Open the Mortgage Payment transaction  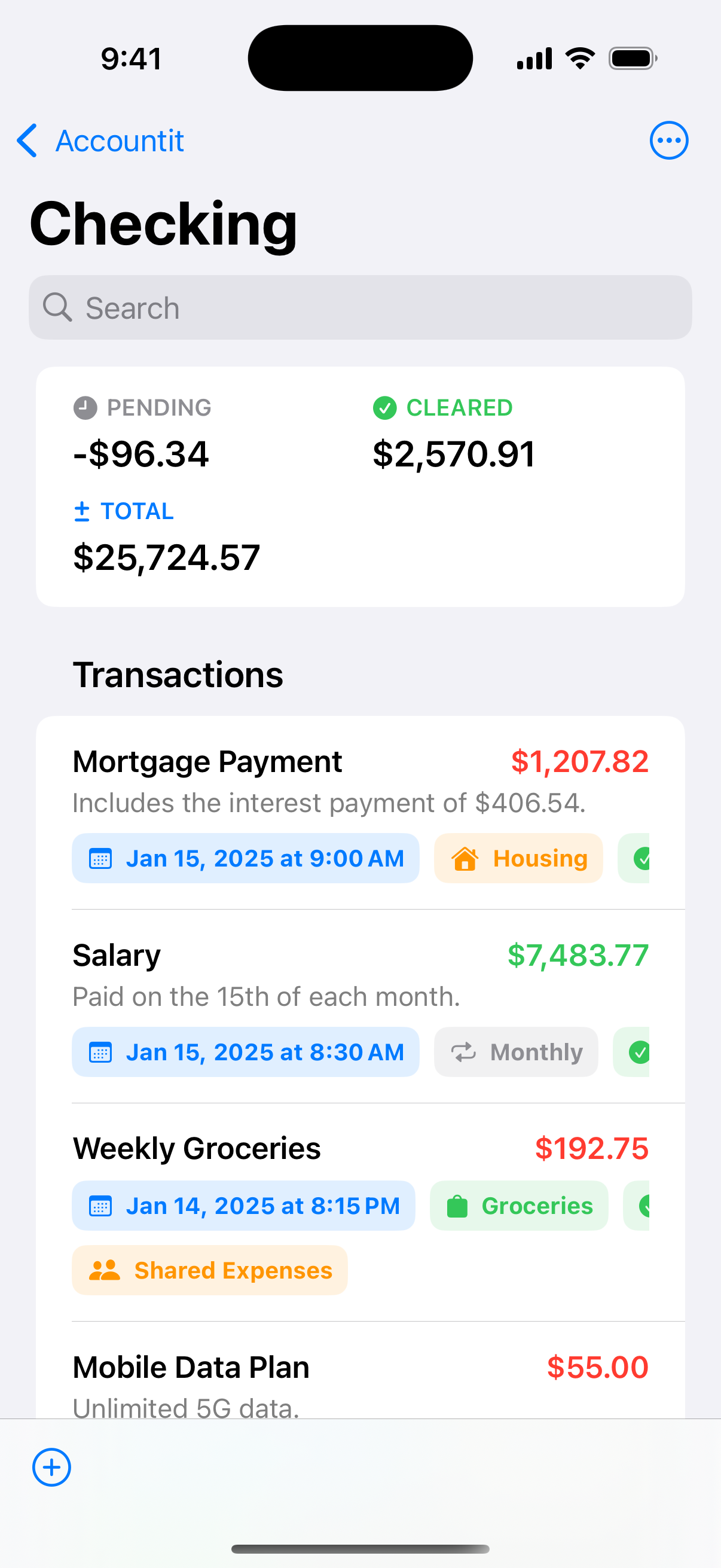click(x=360, y=813)
